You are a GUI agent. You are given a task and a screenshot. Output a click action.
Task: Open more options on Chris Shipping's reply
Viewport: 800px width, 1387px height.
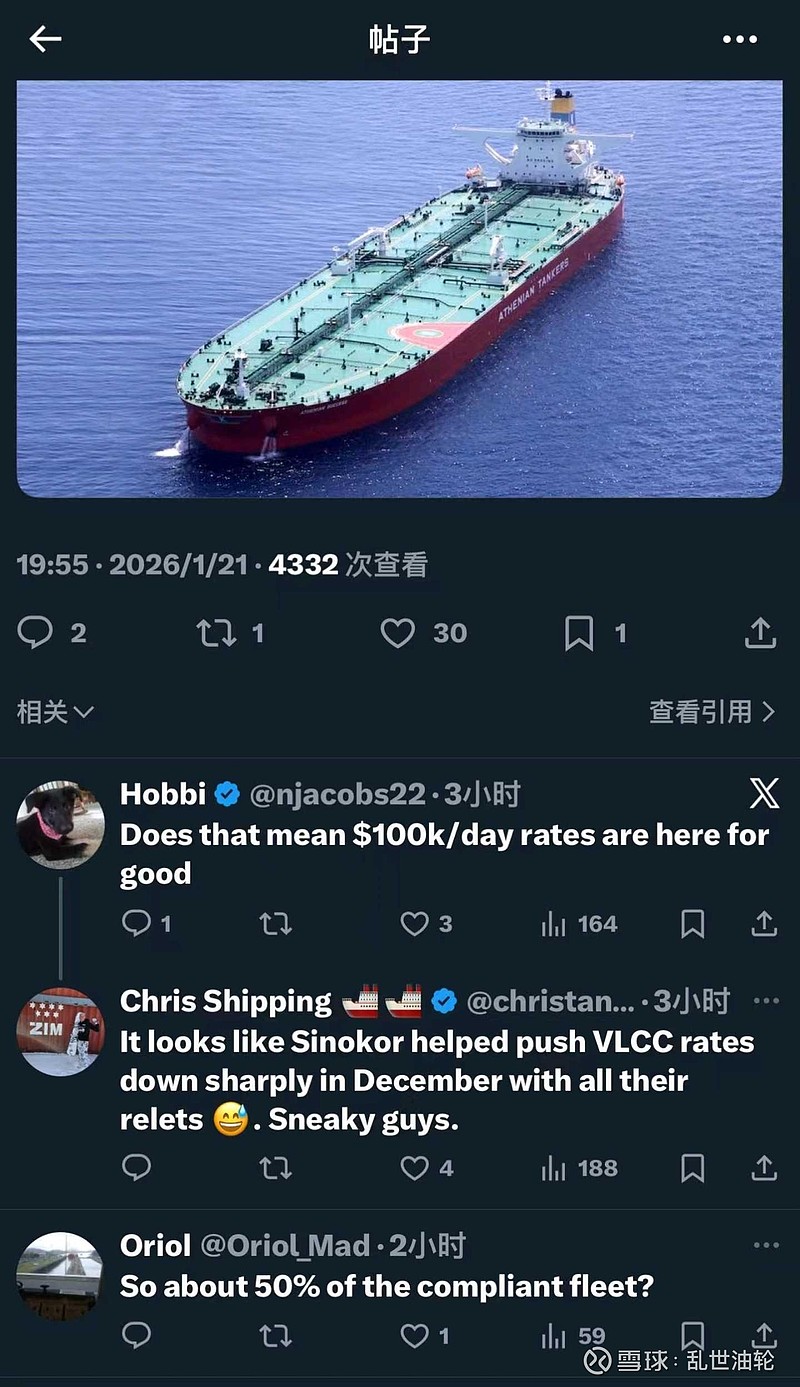(764, 1000)
